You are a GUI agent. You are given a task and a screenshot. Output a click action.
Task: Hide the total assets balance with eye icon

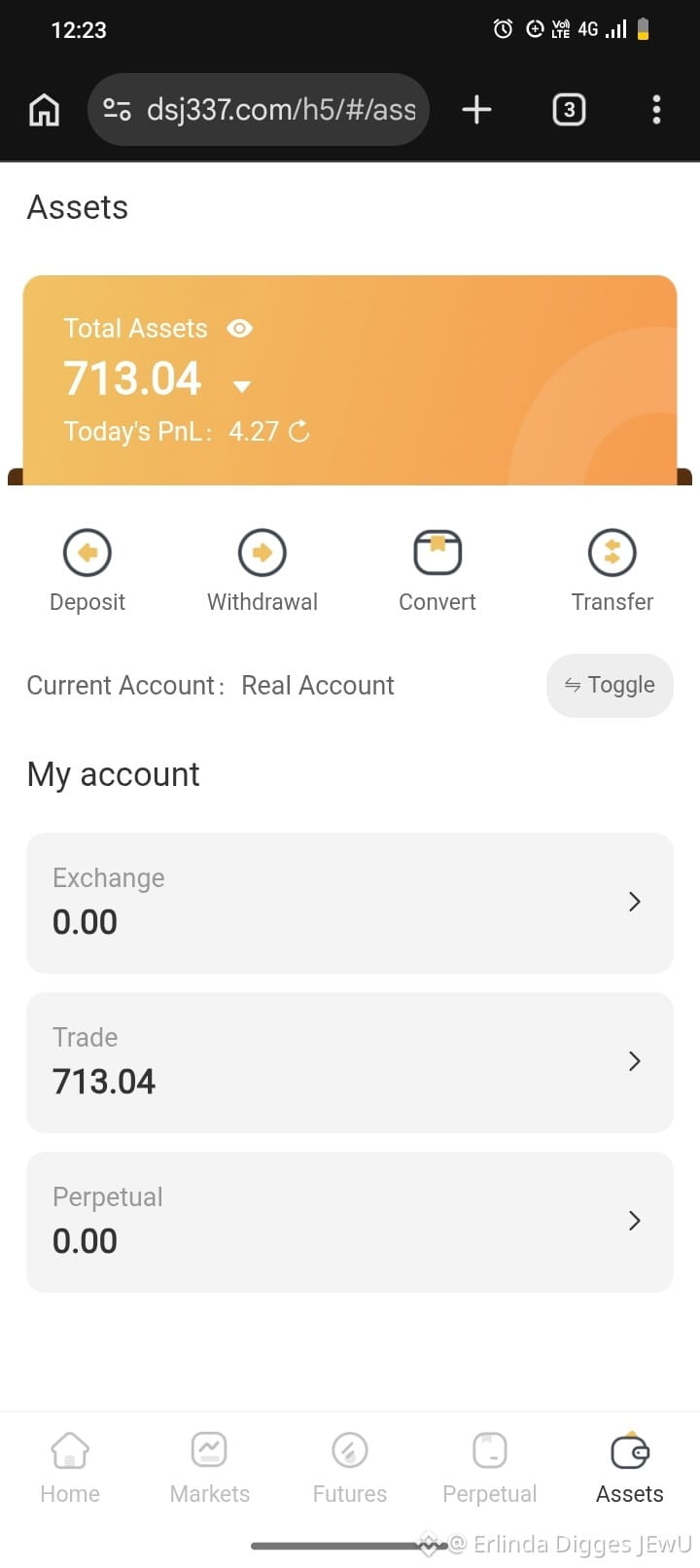pyautogui.click(x=239, y=329)
